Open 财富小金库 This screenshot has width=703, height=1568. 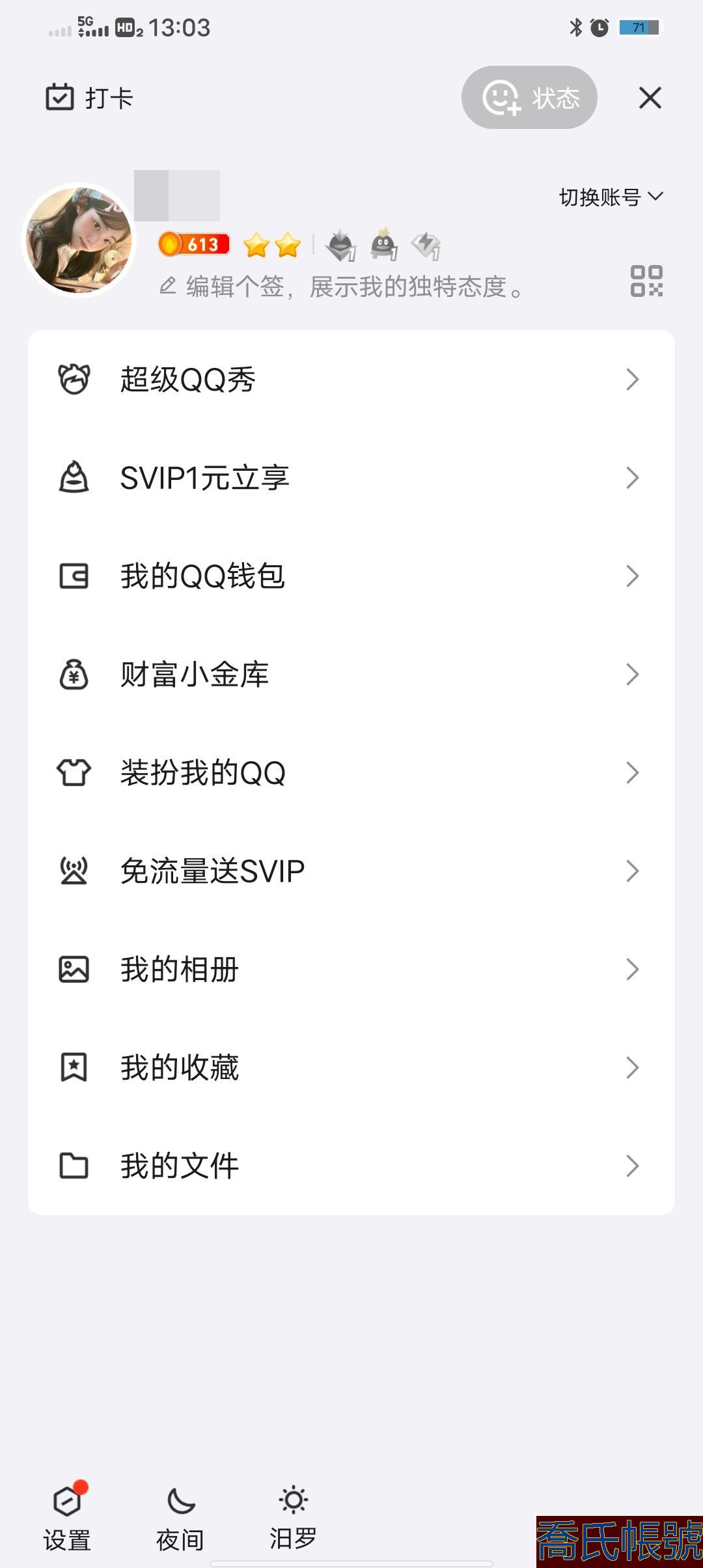tap(351, 675)
